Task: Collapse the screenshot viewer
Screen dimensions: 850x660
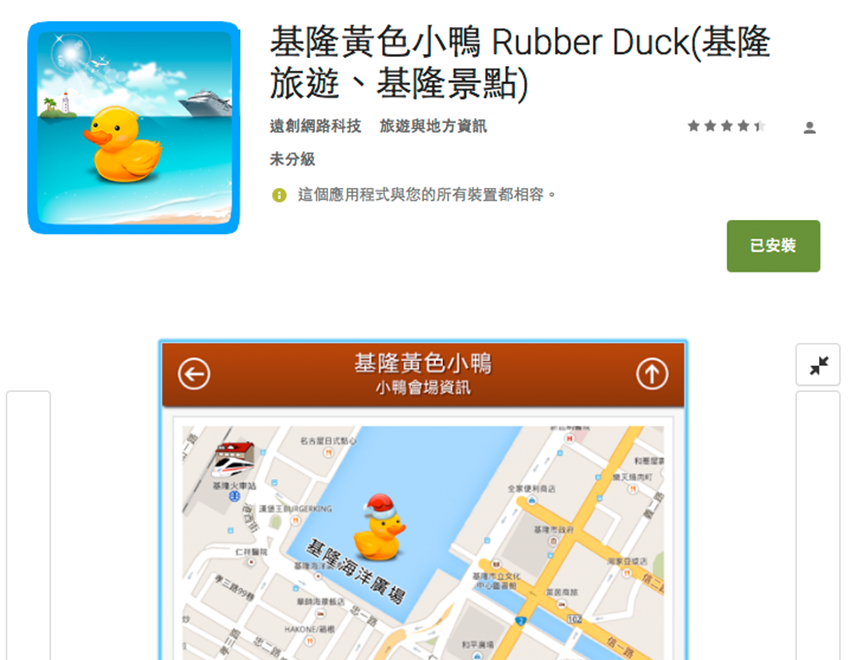Action: click(818, 365)
